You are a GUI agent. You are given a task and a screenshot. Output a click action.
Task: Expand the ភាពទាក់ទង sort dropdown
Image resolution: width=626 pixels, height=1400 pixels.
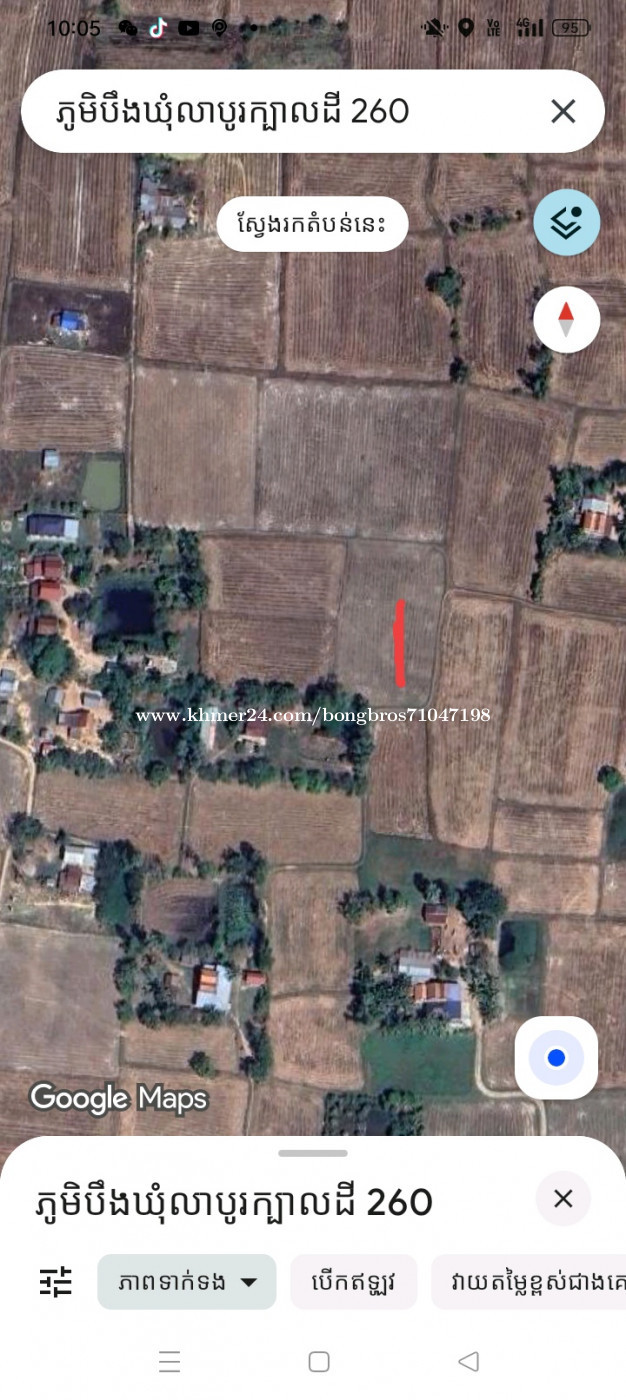[x=187, y=1281]
